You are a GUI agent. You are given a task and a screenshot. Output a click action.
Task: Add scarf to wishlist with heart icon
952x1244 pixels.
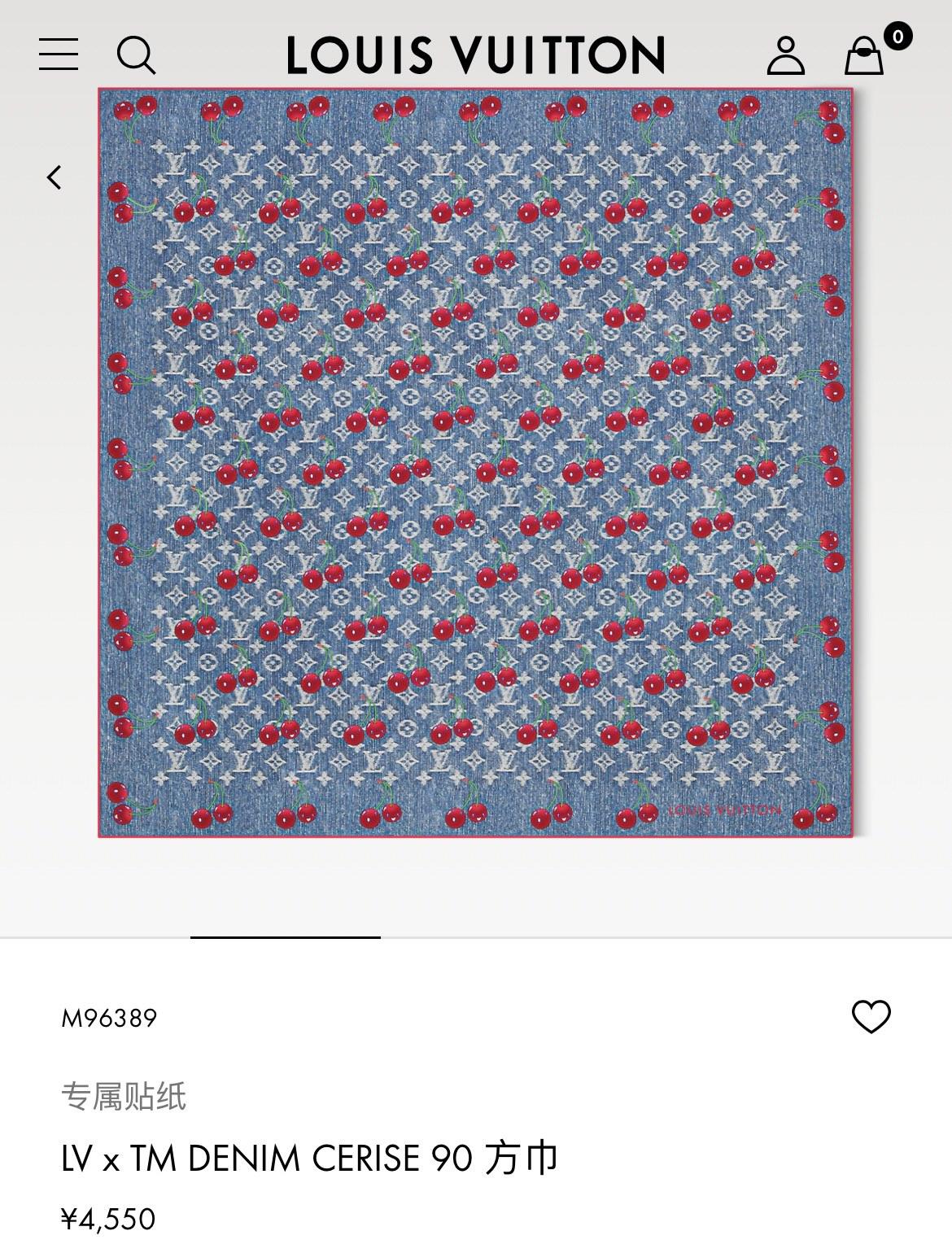pyautogui.click(x=871, y=1016)
